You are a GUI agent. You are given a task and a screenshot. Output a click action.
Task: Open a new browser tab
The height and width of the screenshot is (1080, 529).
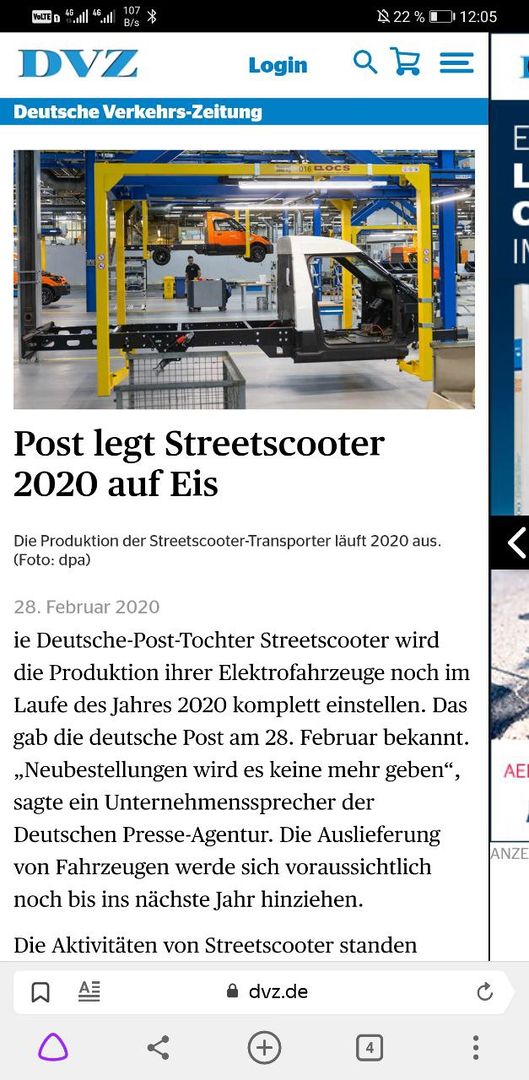[264, 1048]
